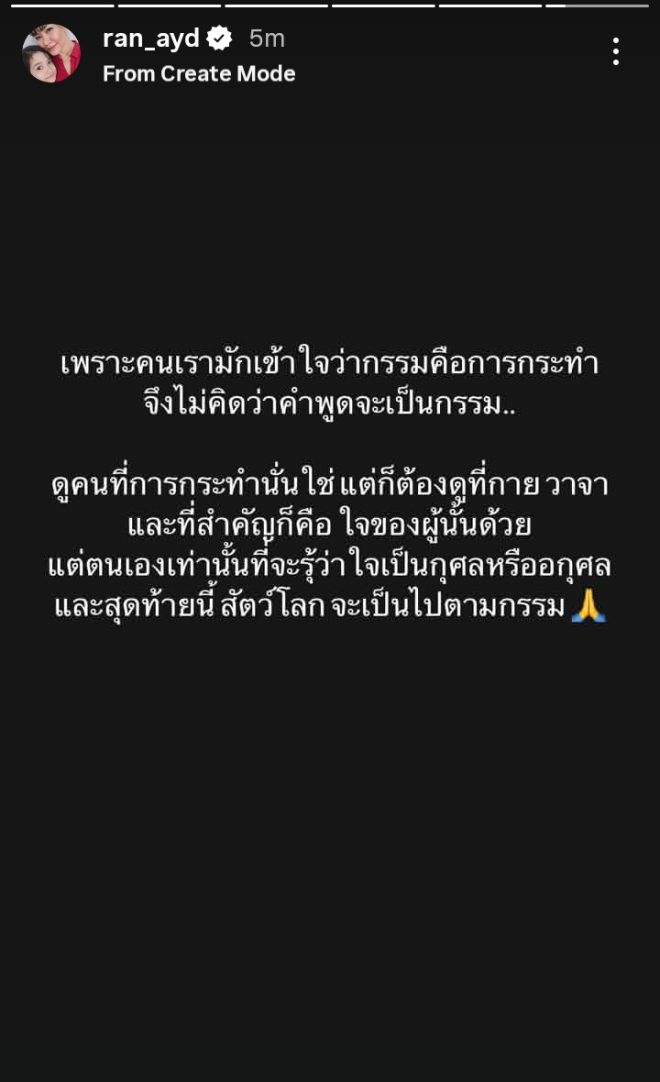Open ran_ayd's profile picture
The image size is (660, 1082).
(x=51, y=54)
